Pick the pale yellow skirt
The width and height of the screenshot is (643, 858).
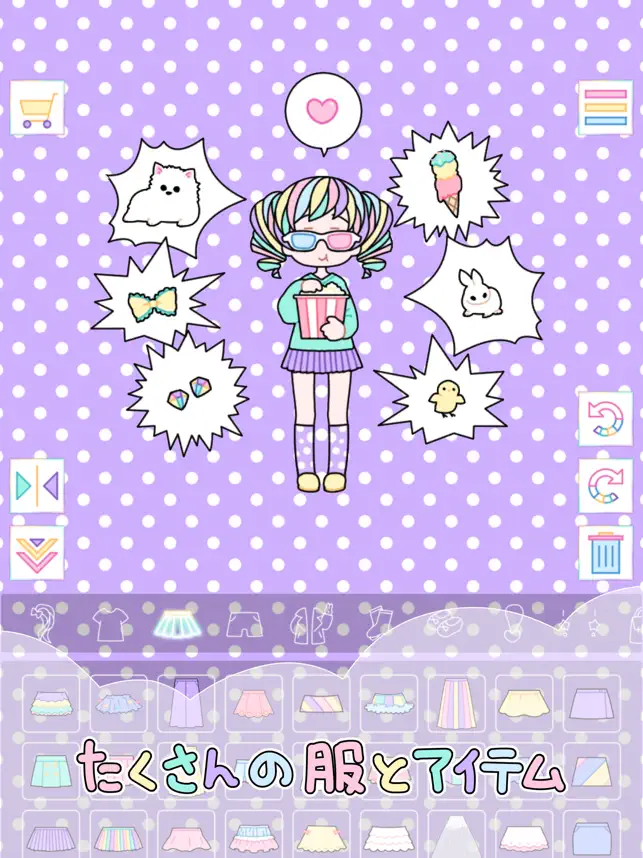pos(523,704)
